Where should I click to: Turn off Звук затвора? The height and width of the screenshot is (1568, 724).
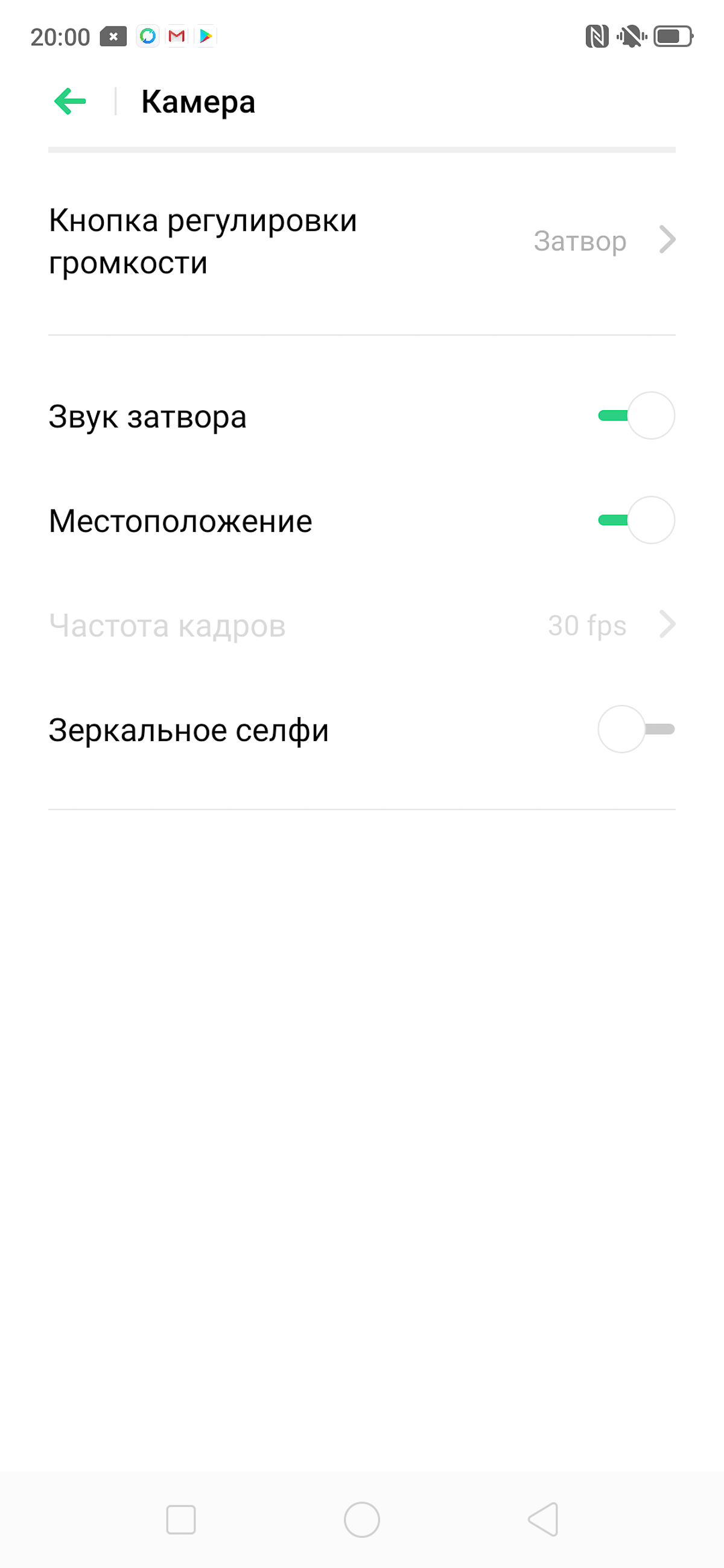[637, 416]
